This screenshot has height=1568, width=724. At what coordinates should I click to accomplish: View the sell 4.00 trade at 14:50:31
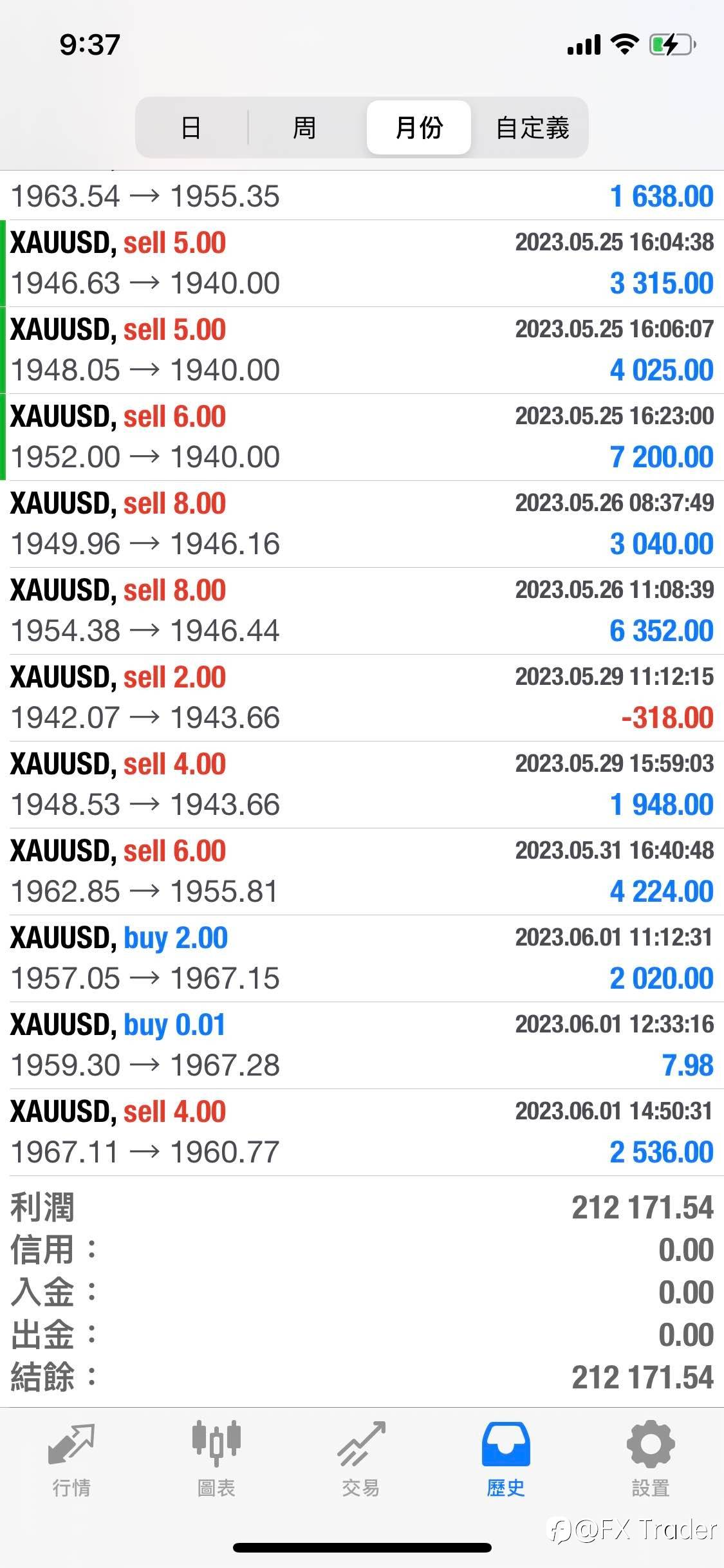click(362, 1132)
